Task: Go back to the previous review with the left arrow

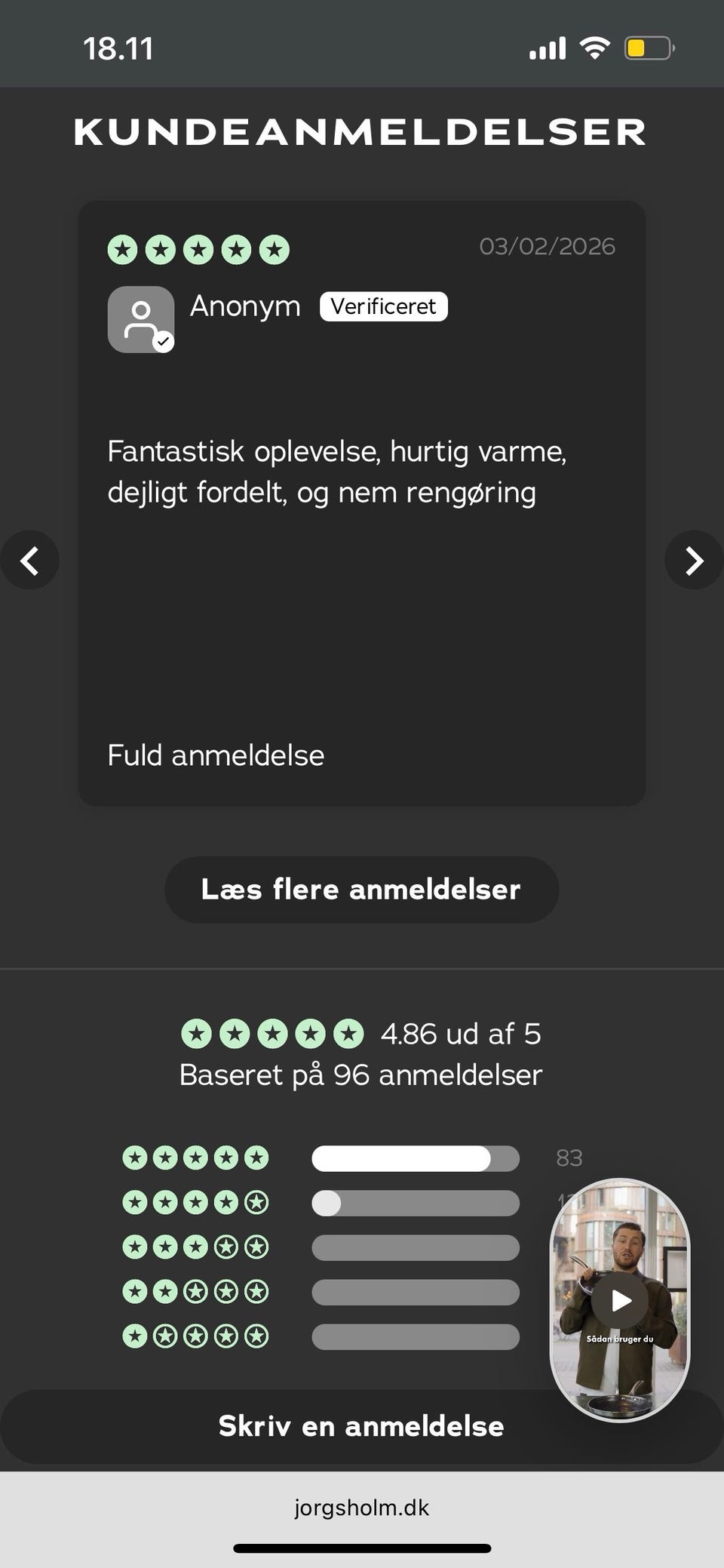Action: [30, 560]
